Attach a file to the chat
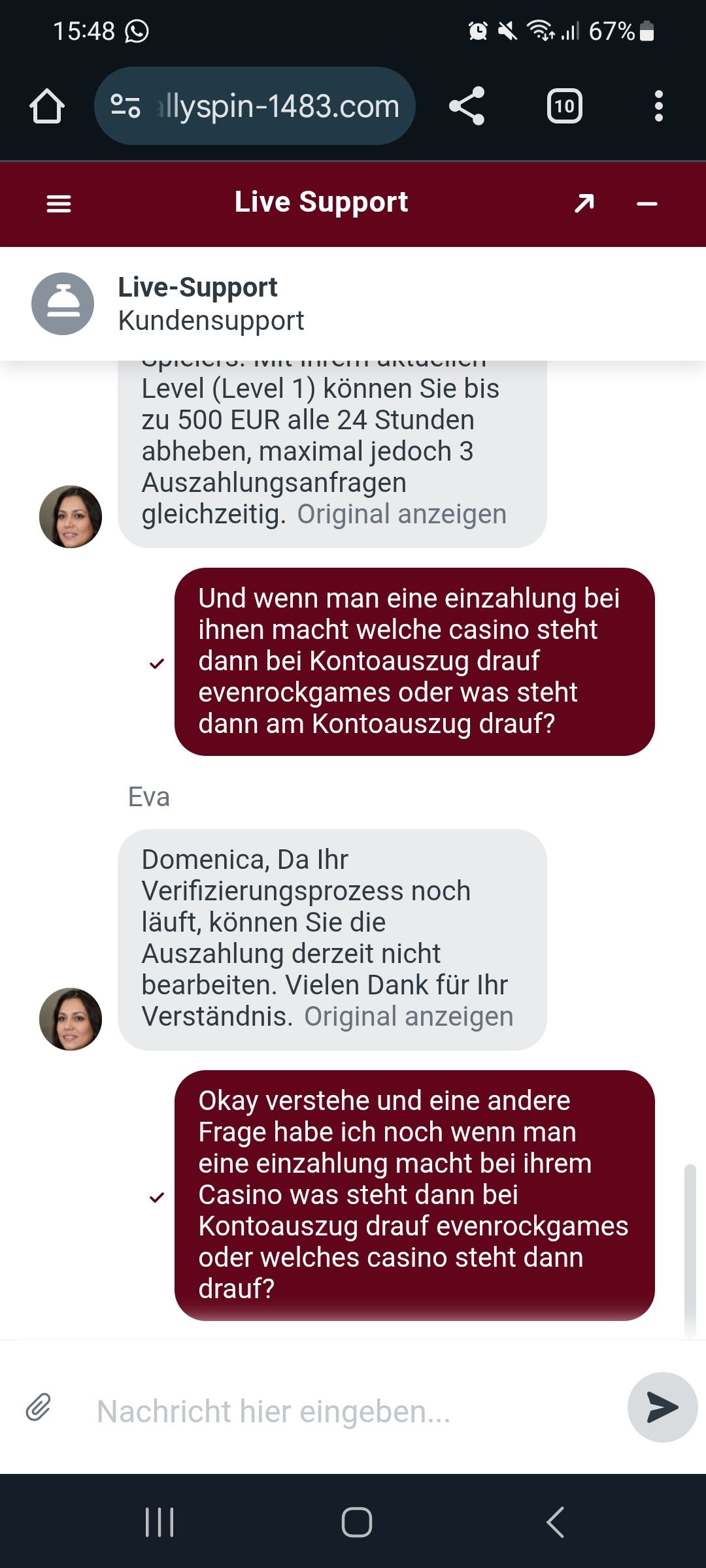This screenshot has width=706, height=1568. coord(39,1407)
